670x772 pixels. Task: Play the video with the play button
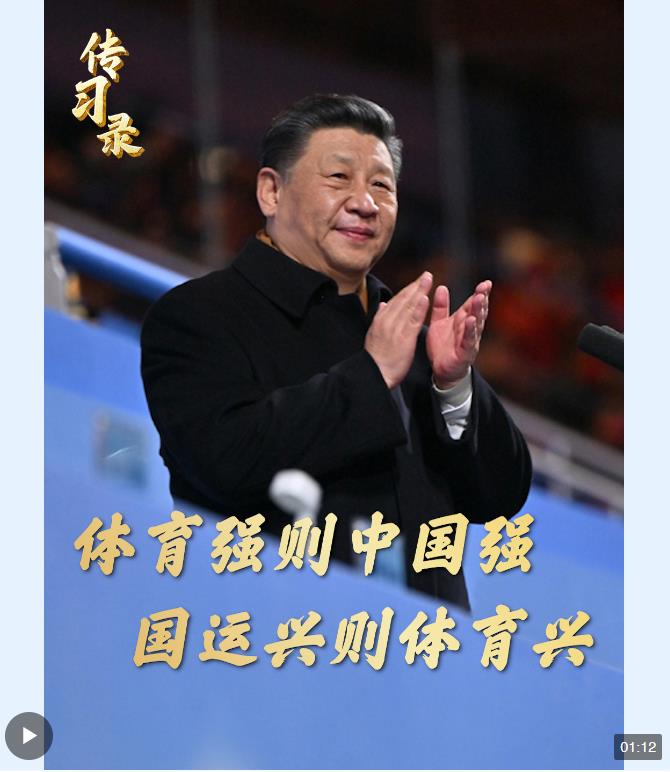(x=28, y=736)
